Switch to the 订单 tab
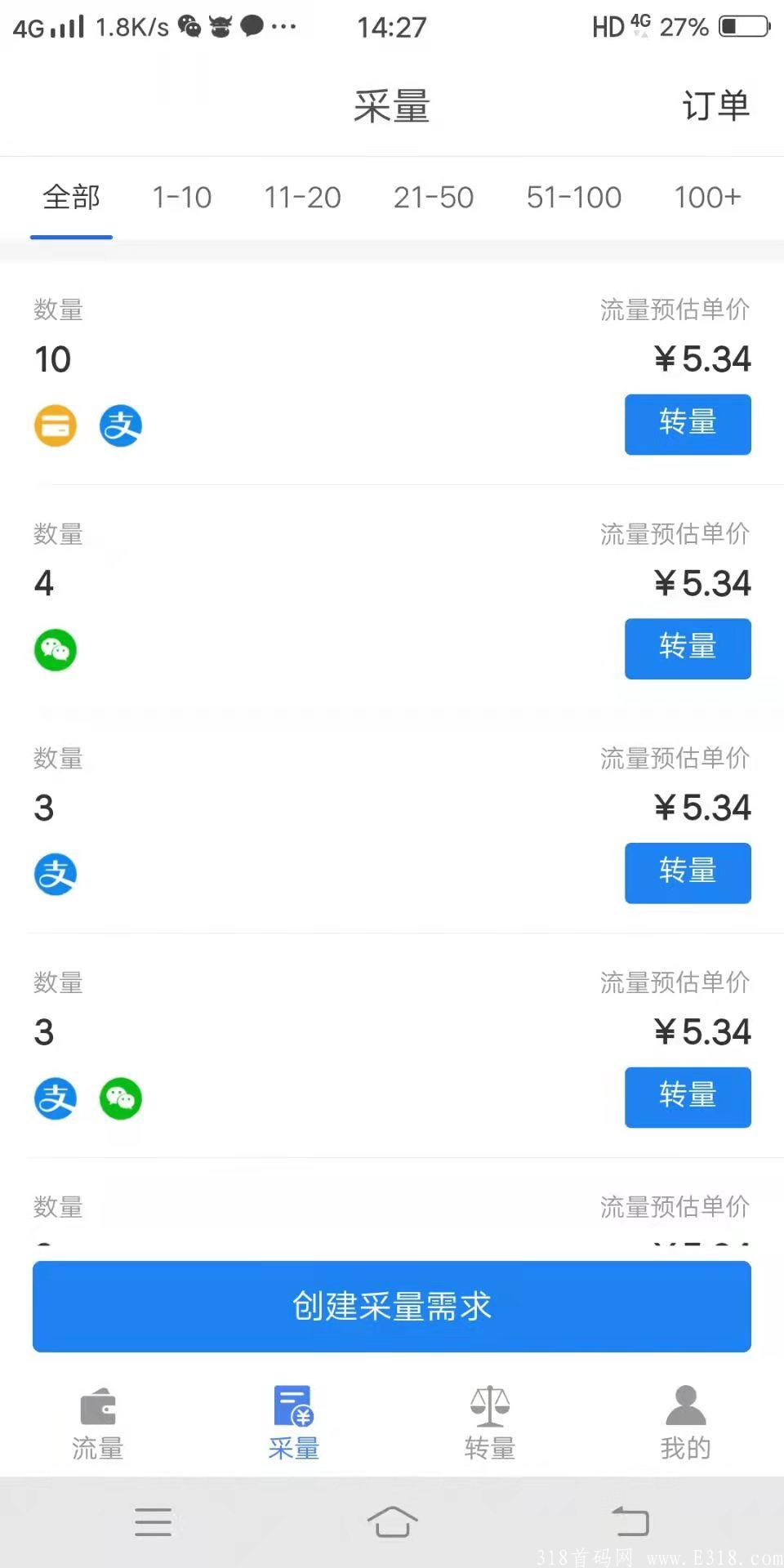The height and width of the screenshot is (1568, 784). pyautogui.click(x=715, y=106)
